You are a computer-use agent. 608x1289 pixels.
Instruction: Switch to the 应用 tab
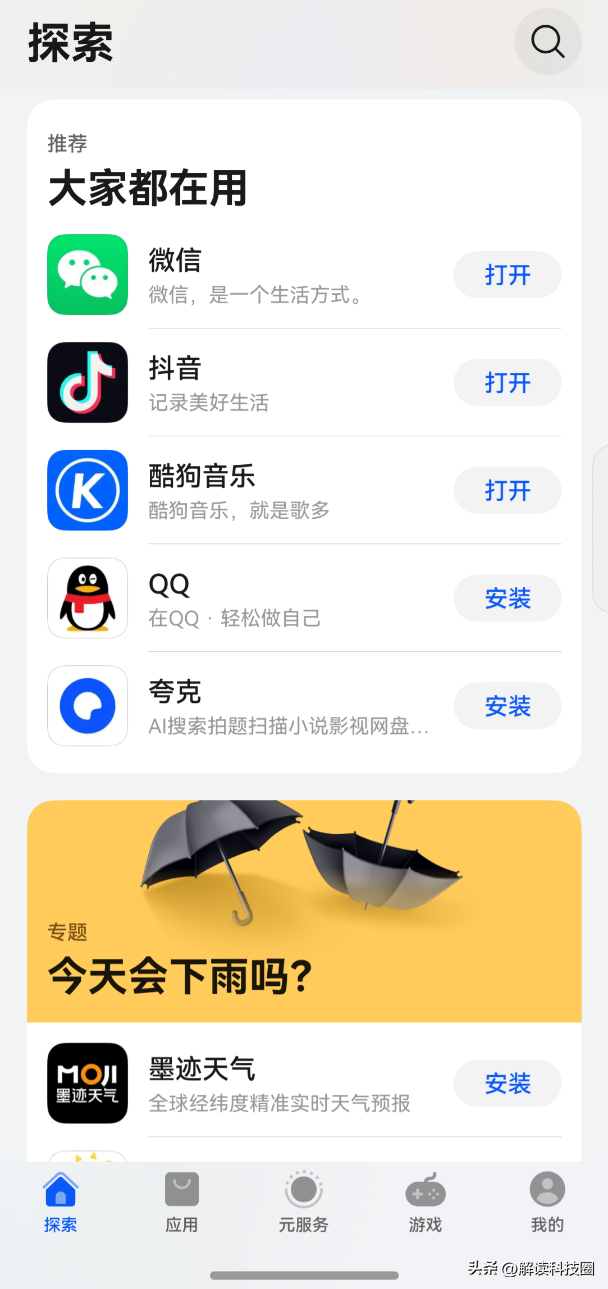click(182, 1203)
